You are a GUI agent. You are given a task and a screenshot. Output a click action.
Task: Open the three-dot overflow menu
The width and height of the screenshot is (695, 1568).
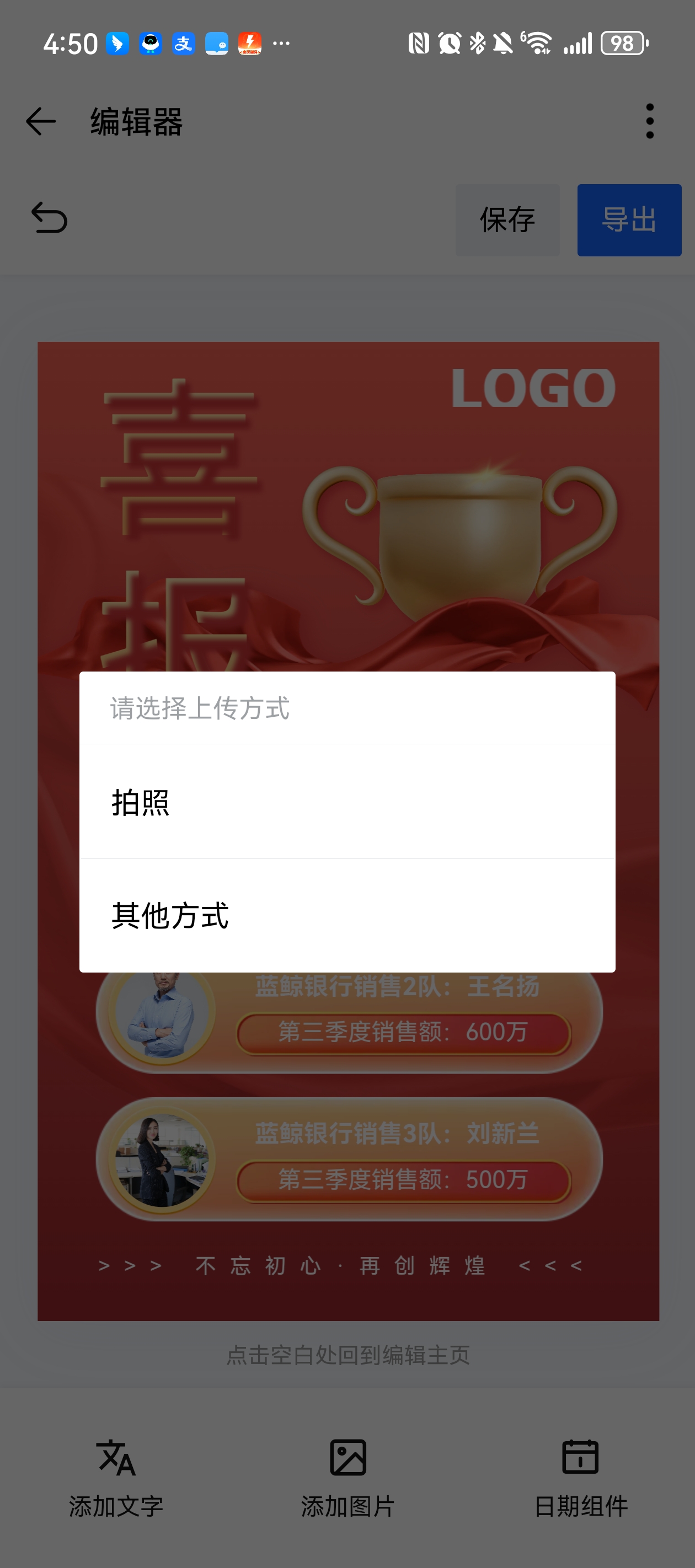click(x=649, y=121)
